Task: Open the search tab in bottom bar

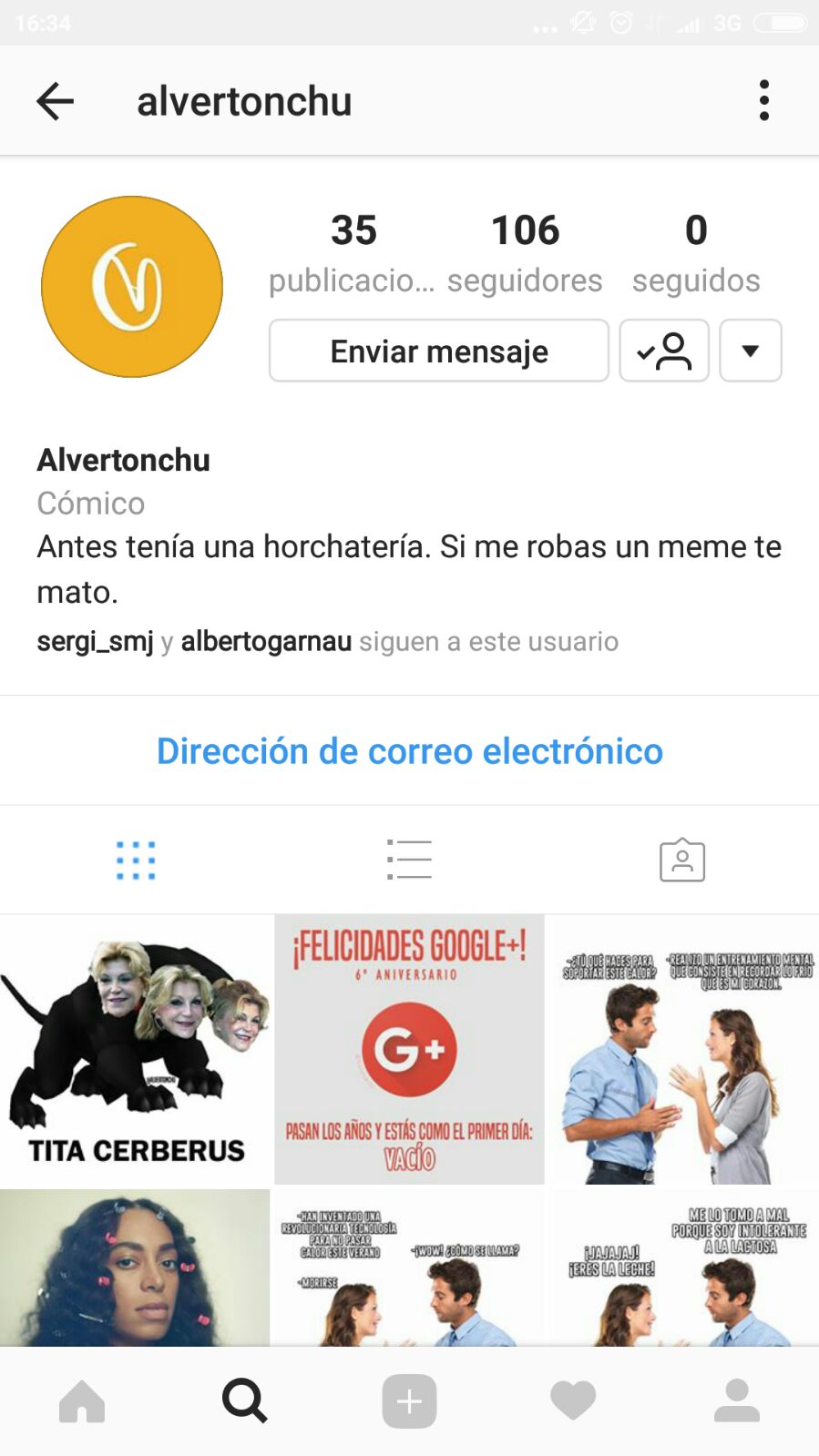Action: click(x=245, y=1401)
